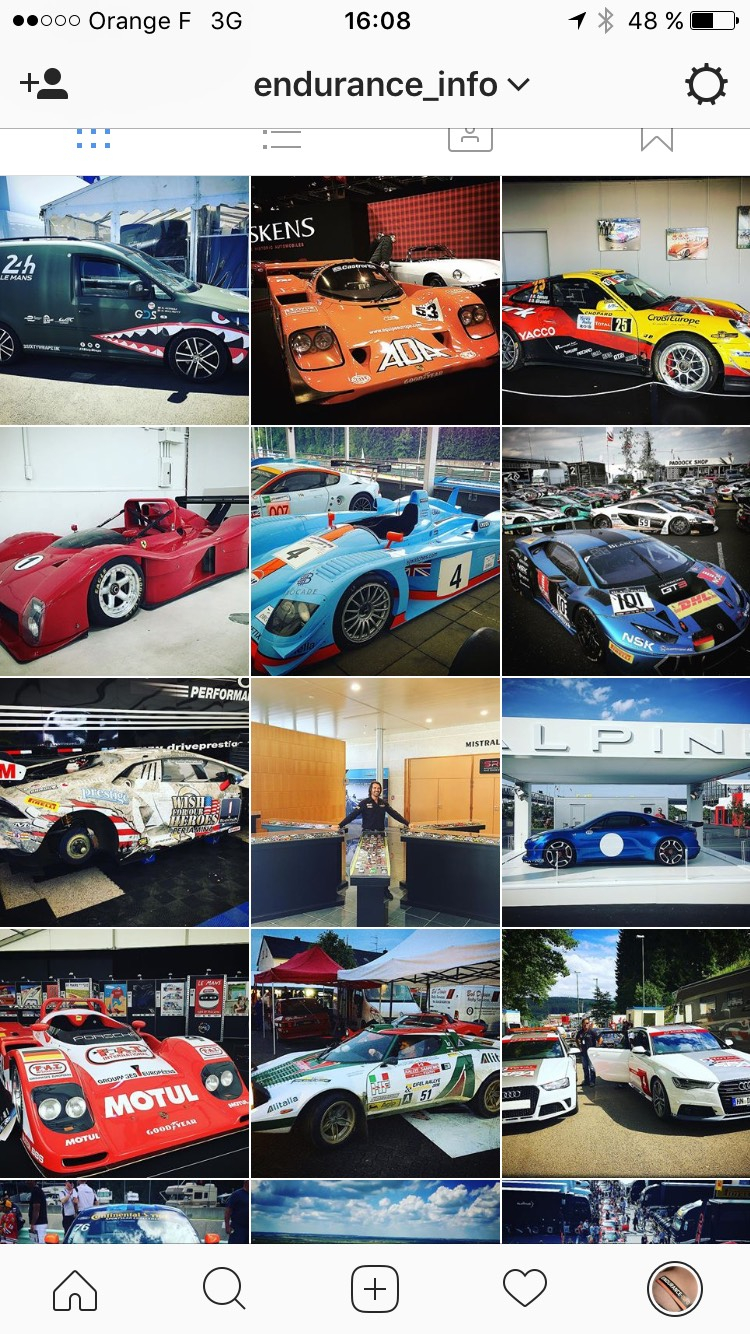Image resolution: width=750 pixels, height=1334 pixels.
Task: Open the red Ferrari prototype photo
Action: [124, 551]
